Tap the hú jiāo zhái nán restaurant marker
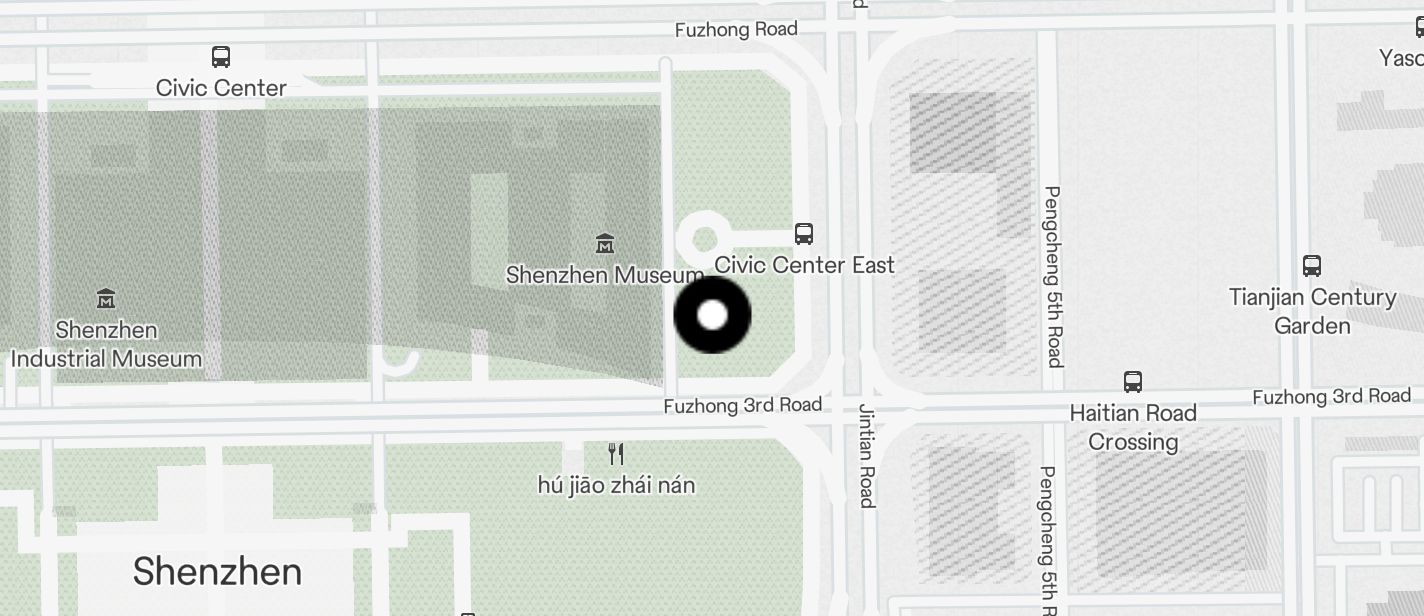The image size is (1424, 616). point(616,455)
